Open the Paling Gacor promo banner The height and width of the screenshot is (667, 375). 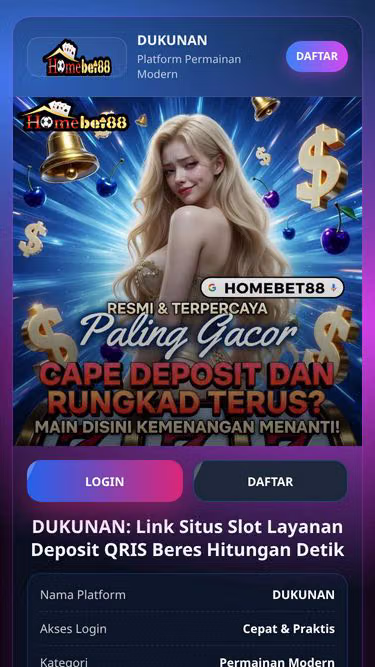[x=188, y=271]
